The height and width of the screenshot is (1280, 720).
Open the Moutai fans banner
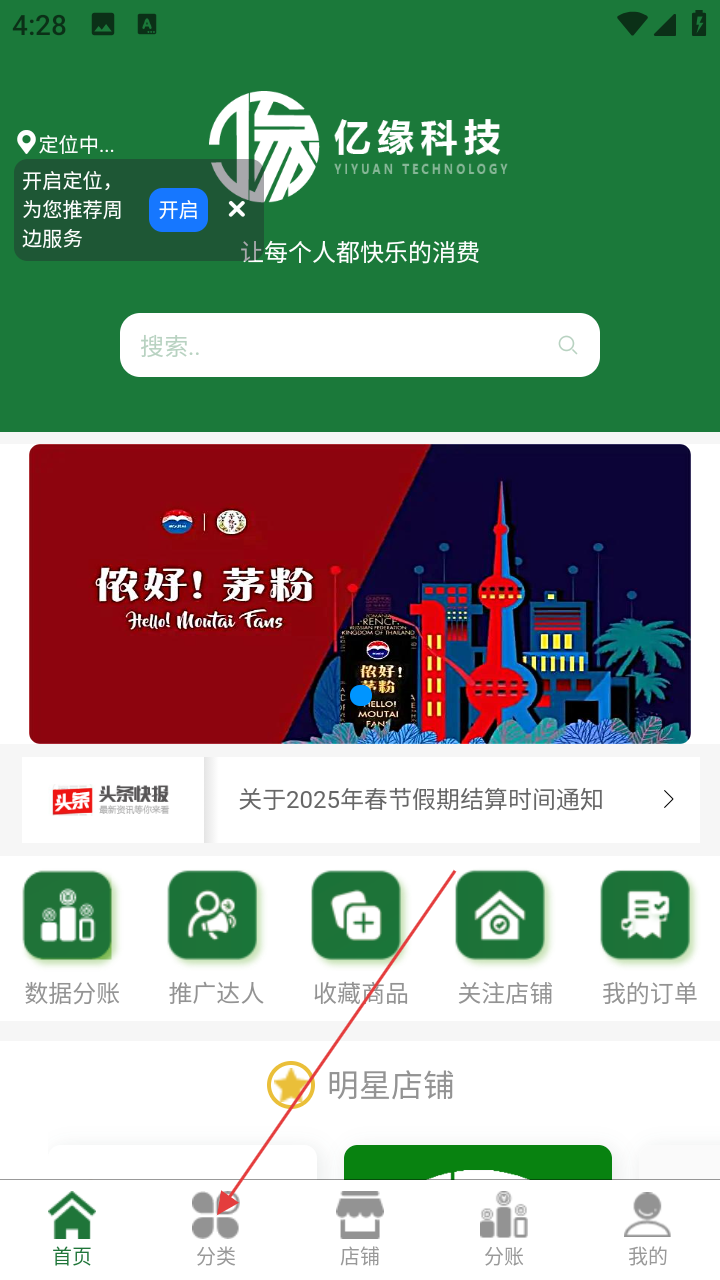[360, 594]
